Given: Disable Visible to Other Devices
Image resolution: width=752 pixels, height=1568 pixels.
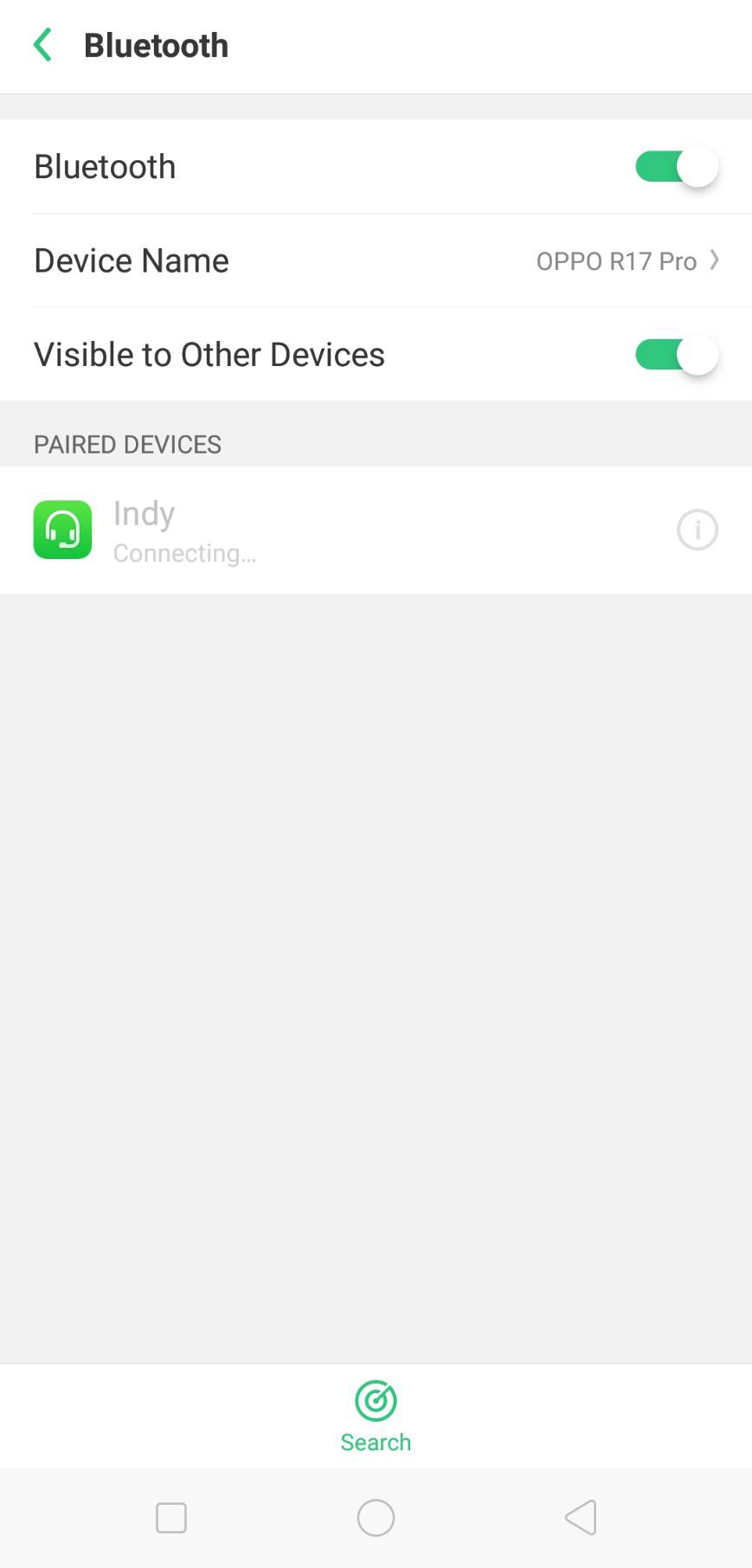Looking at the screenshot, I should click(676, 355).
